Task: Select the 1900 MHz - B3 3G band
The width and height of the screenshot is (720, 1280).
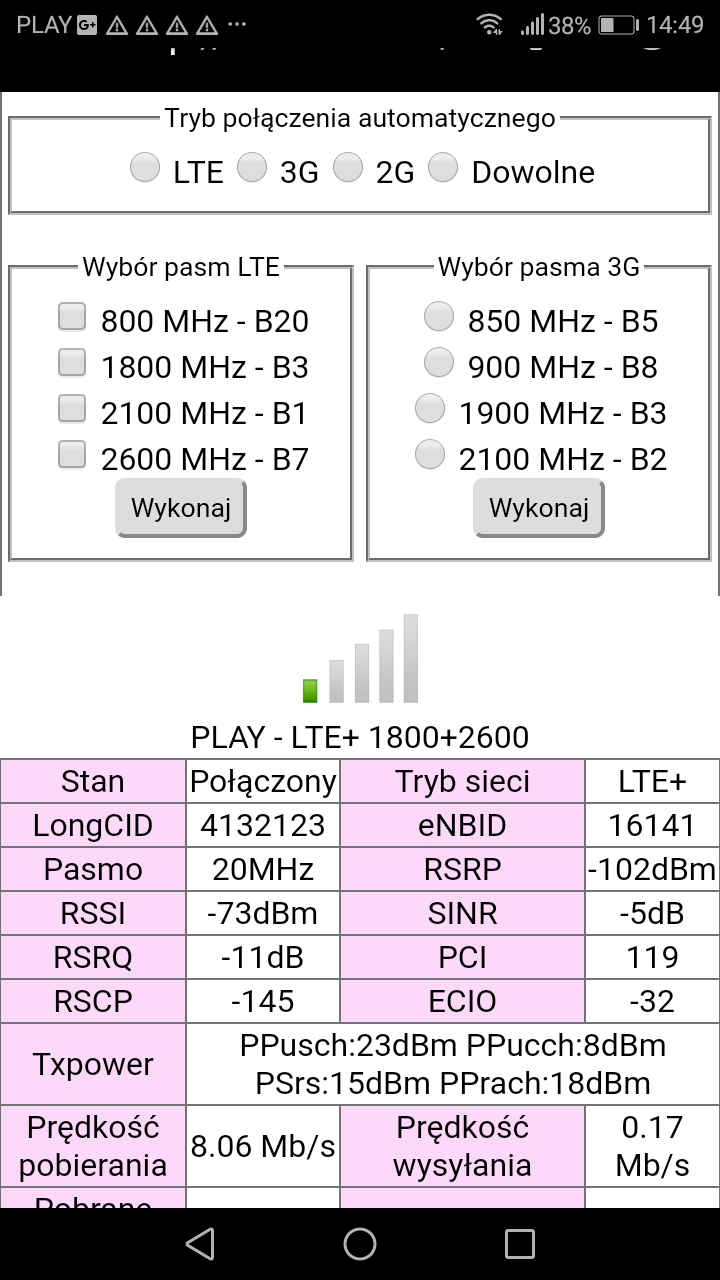Action: click(430, 408)
